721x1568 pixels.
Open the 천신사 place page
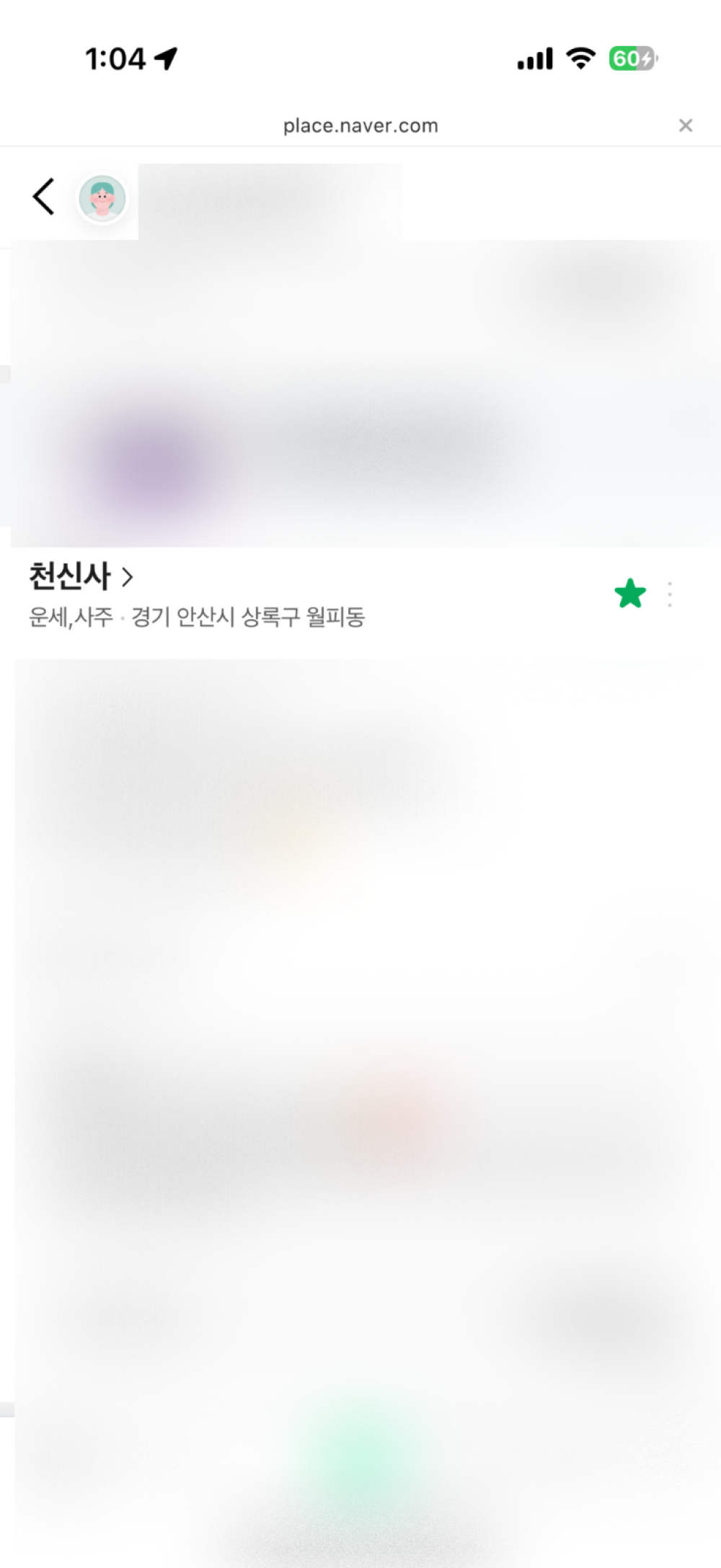tap(81, 576)
